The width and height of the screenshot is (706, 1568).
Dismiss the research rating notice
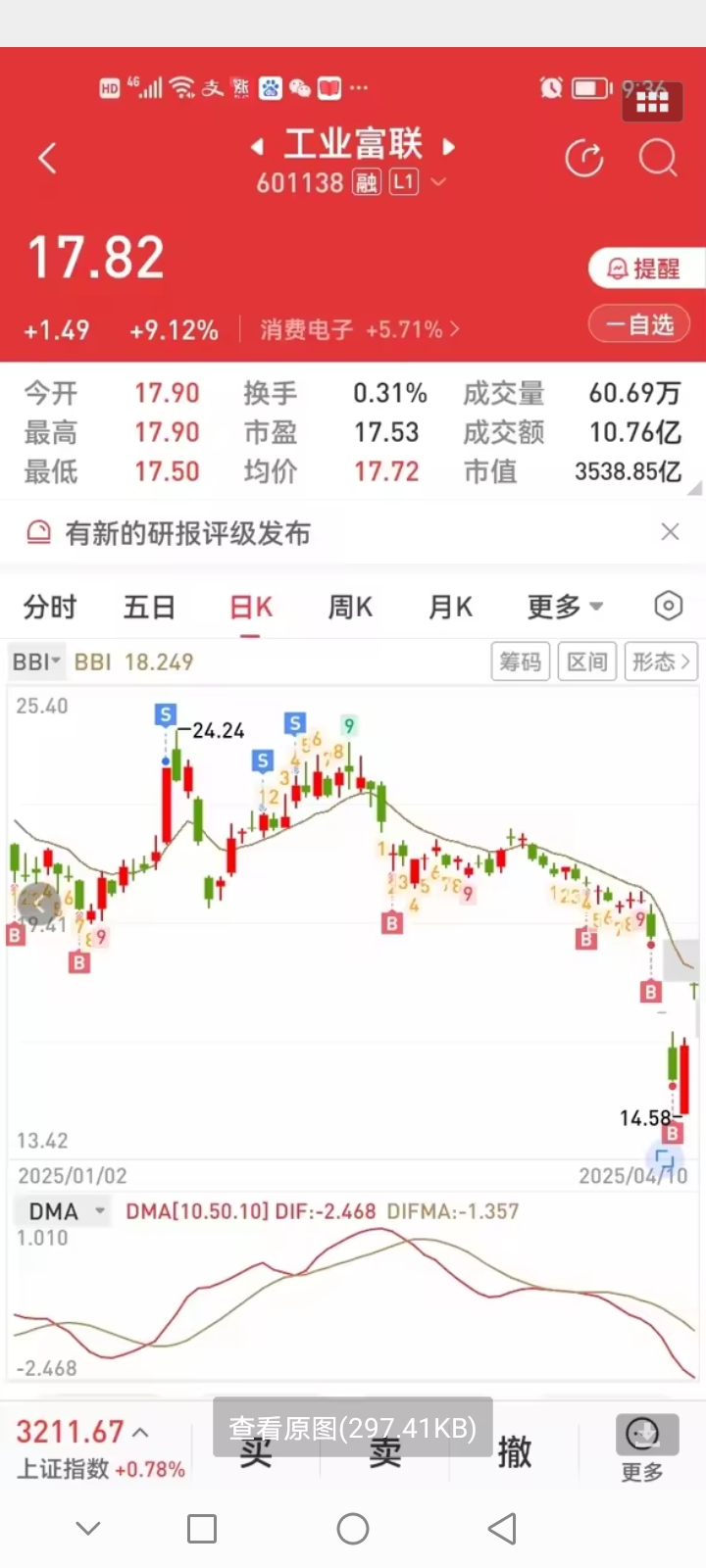(x=671, y=531)
